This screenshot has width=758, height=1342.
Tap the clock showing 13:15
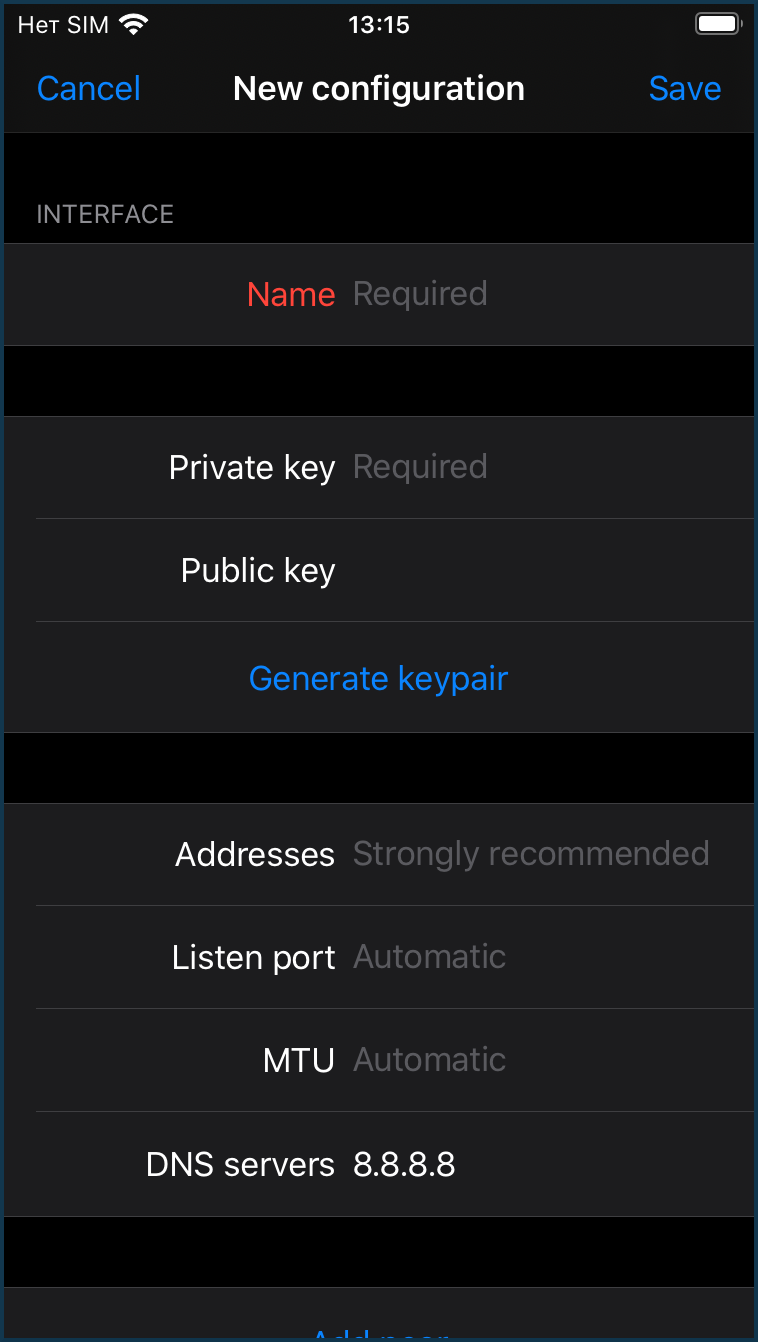pos(380,24)
